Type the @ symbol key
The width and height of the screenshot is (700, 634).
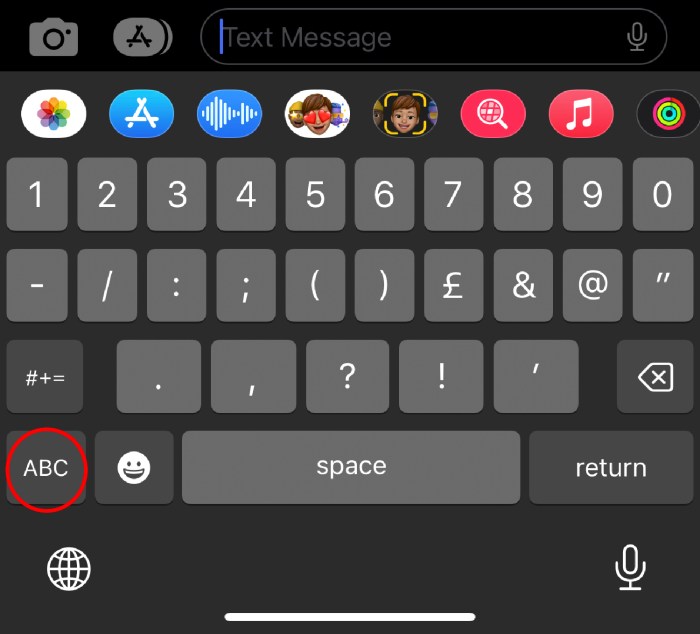pyautogui.click(x=593, y=285)
